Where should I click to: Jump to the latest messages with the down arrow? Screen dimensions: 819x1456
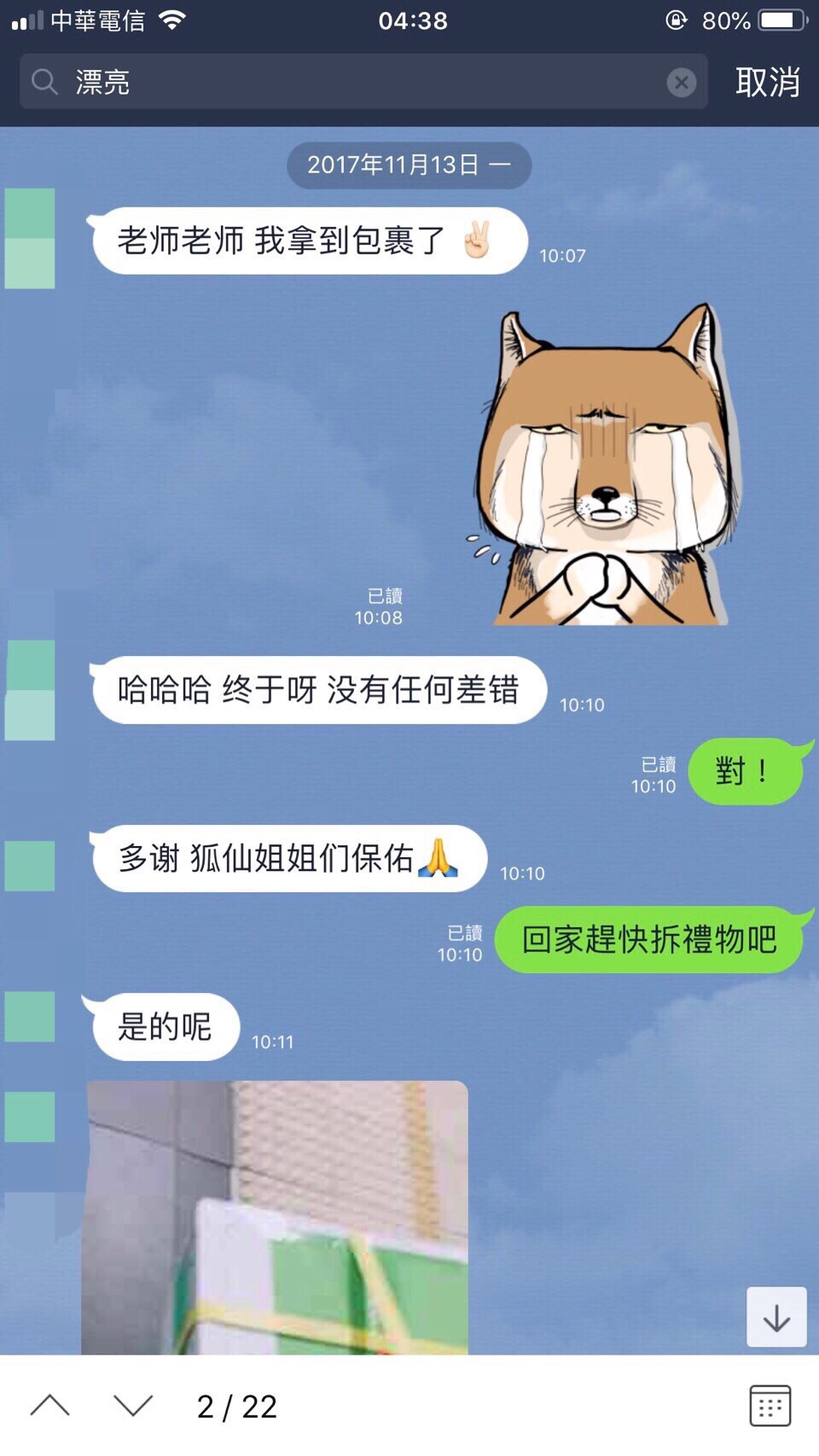pyautogui.click(x=776, y=1318)
